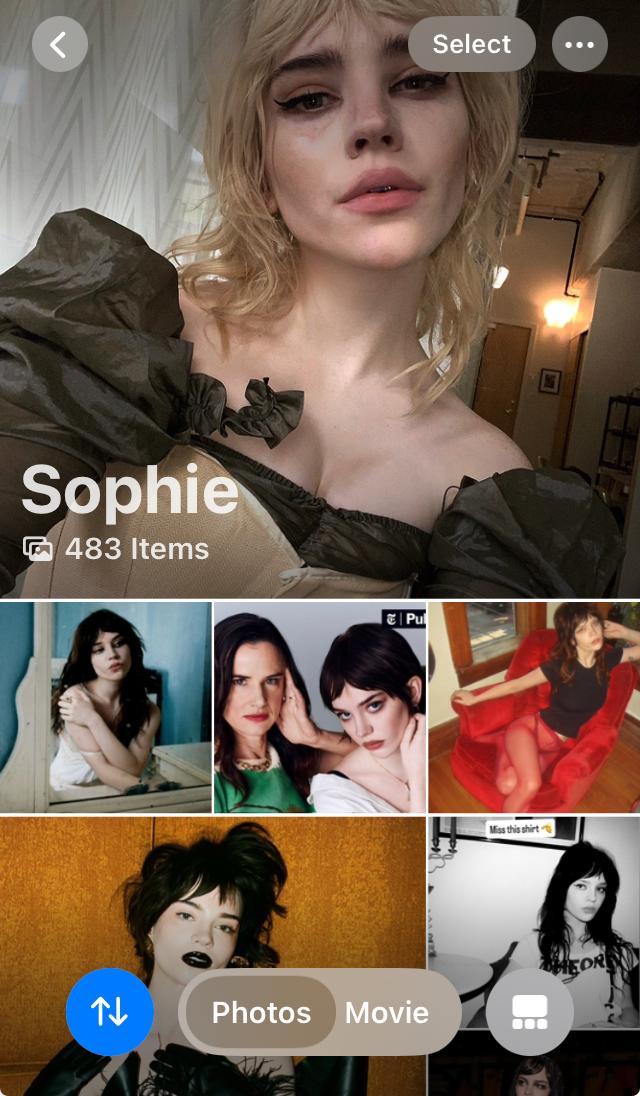Open the photo of two women posing
This screenshot has width=640, height=1096.
pos(320,707)
